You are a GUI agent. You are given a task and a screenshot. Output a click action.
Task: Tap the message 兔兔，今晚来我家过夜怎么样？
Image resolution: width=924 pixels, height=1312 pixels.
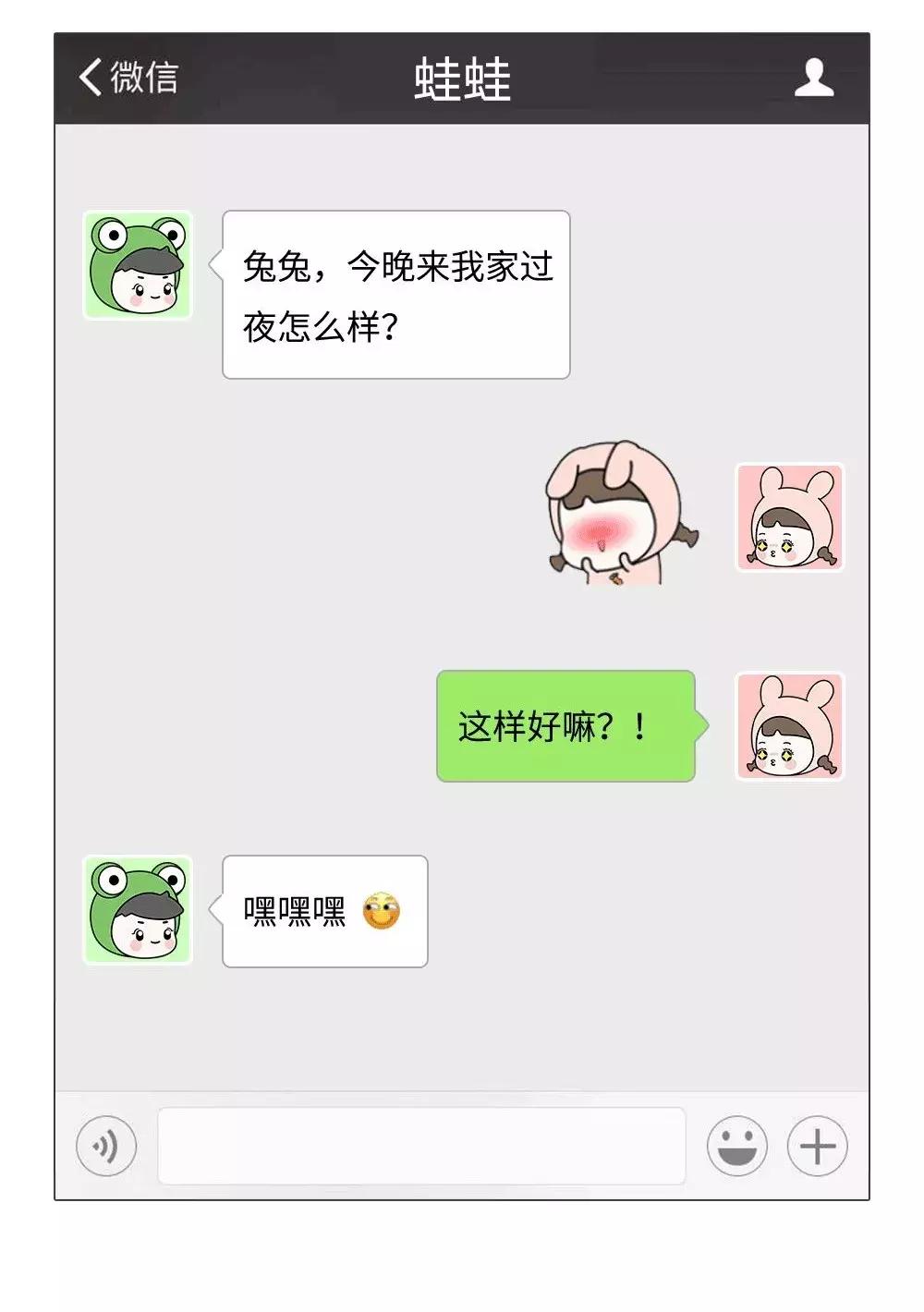click(395, 294)
